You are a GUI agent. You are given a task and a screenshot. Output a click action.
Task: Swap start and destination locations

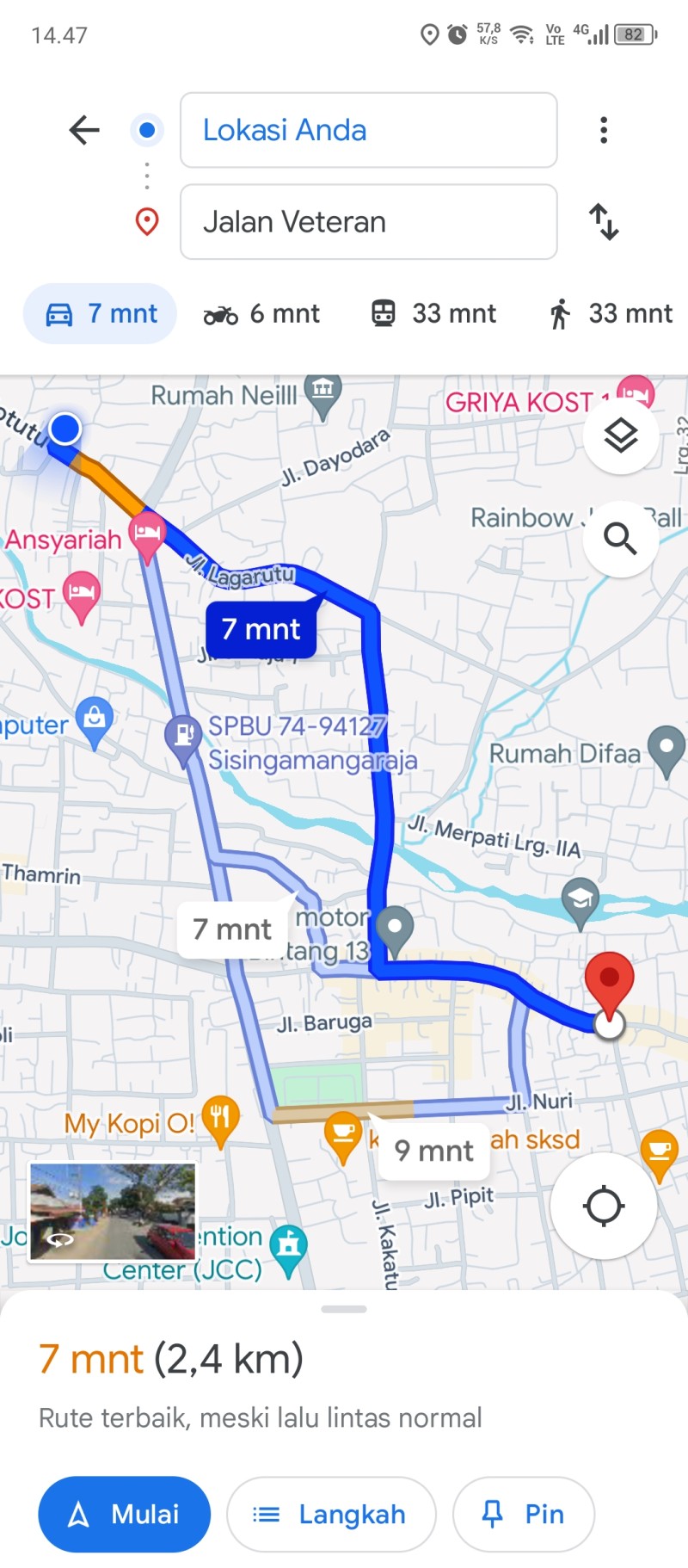pyautogui.click(x=604, y=222)
